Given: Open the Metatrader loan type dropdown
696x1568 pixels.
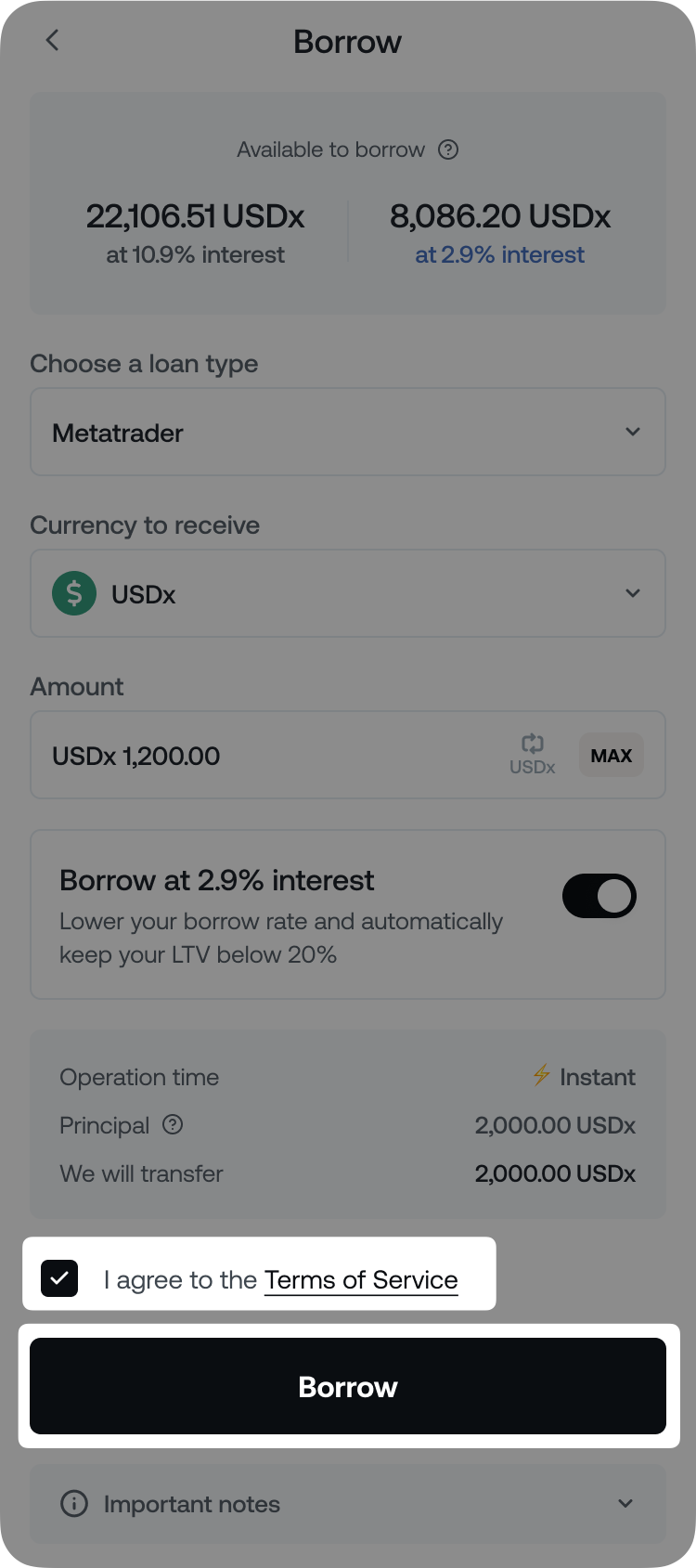Looking at the screenshot, I should [347, 433].
